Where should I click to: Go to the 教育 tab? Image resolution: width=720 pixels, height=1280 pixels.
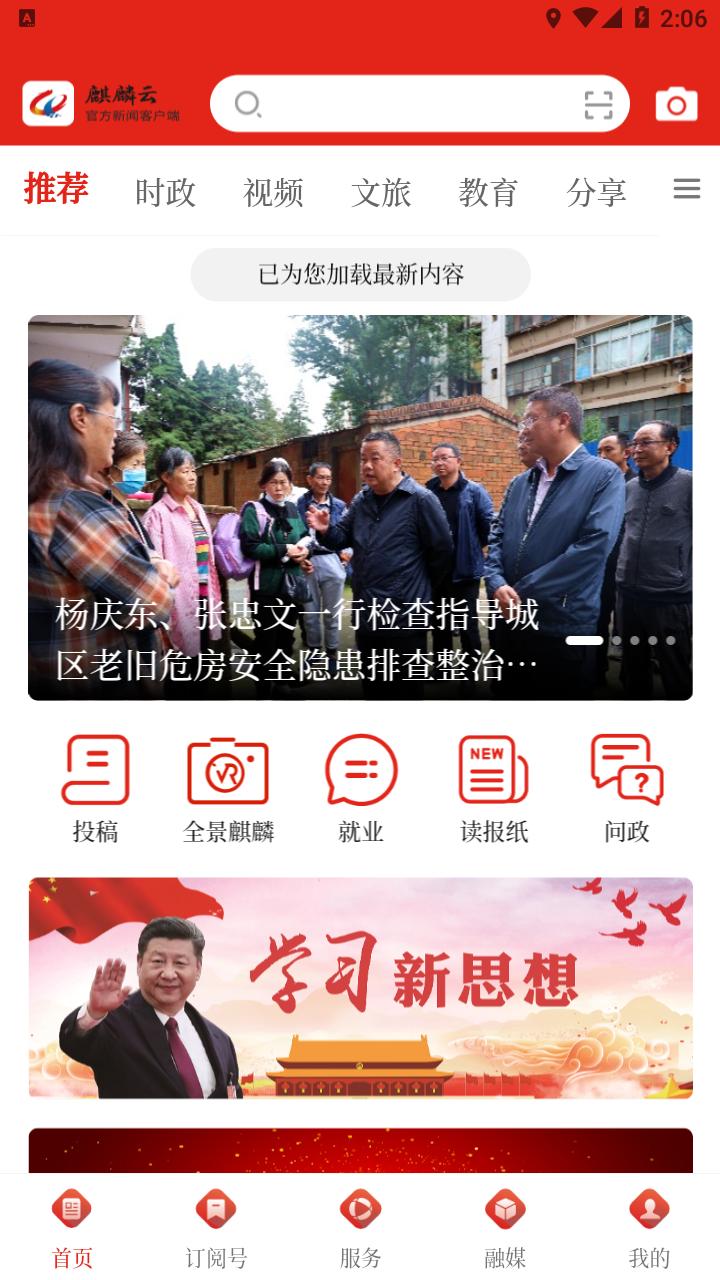(x=488, y=192)
